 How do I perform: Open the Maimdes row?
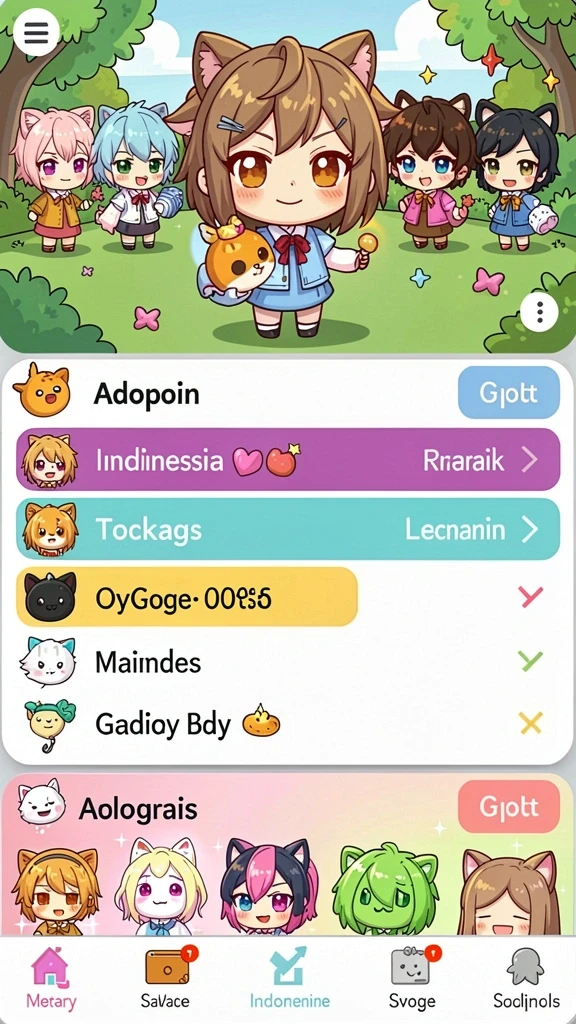[x=288, y=662]
